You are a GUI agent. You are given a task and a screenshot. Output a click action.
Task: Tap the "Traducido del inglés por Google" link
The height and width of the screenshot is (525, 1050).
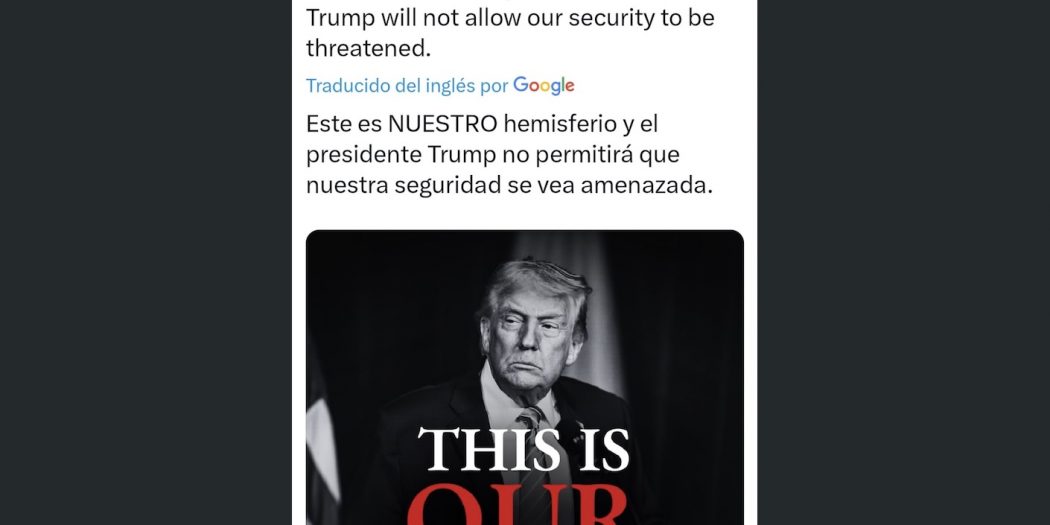[x=440, y=86]
